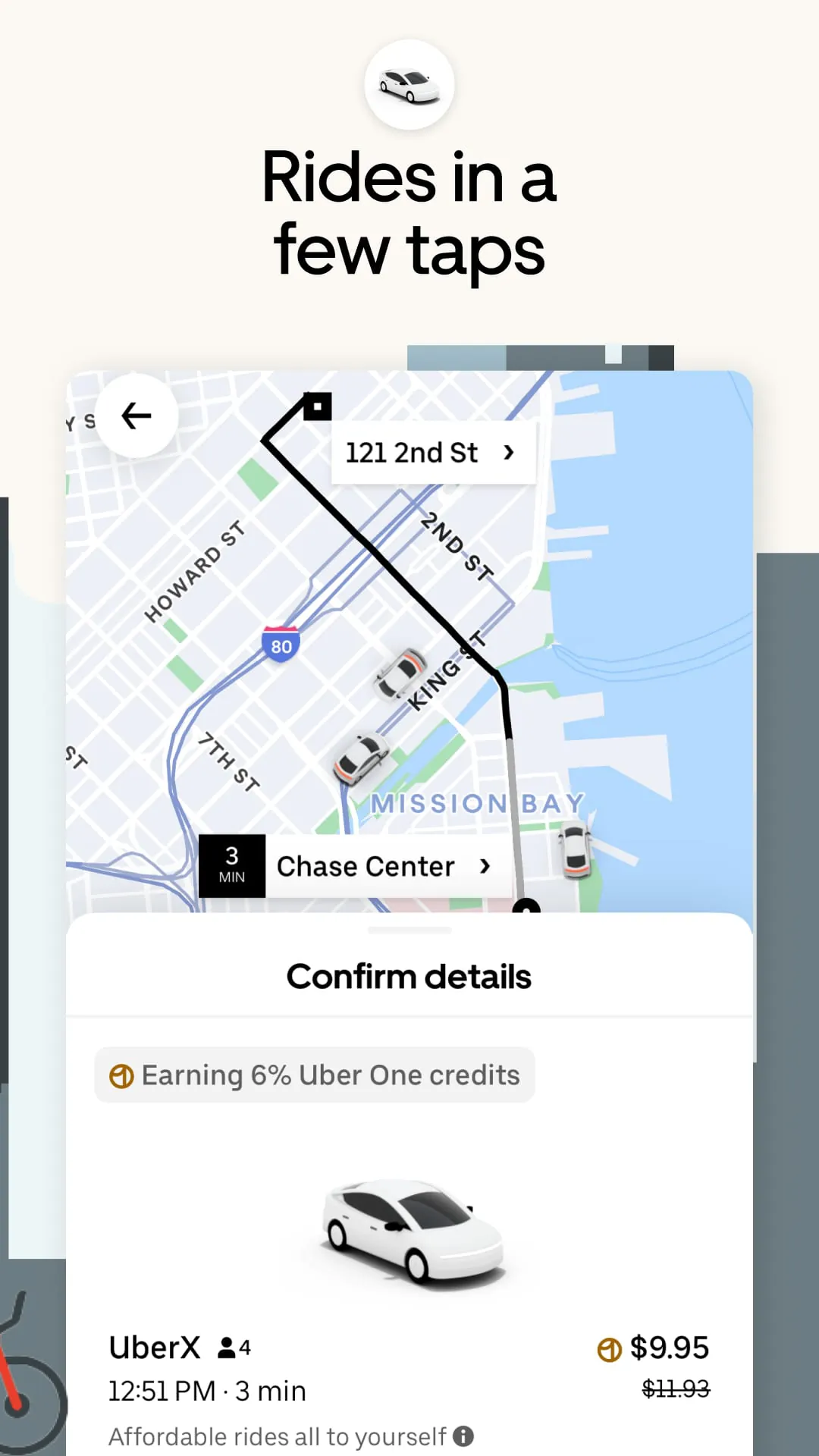Tap the destination square marker at route start
This screenshot has height=1456, width=819.
click(x=317, y=406)
